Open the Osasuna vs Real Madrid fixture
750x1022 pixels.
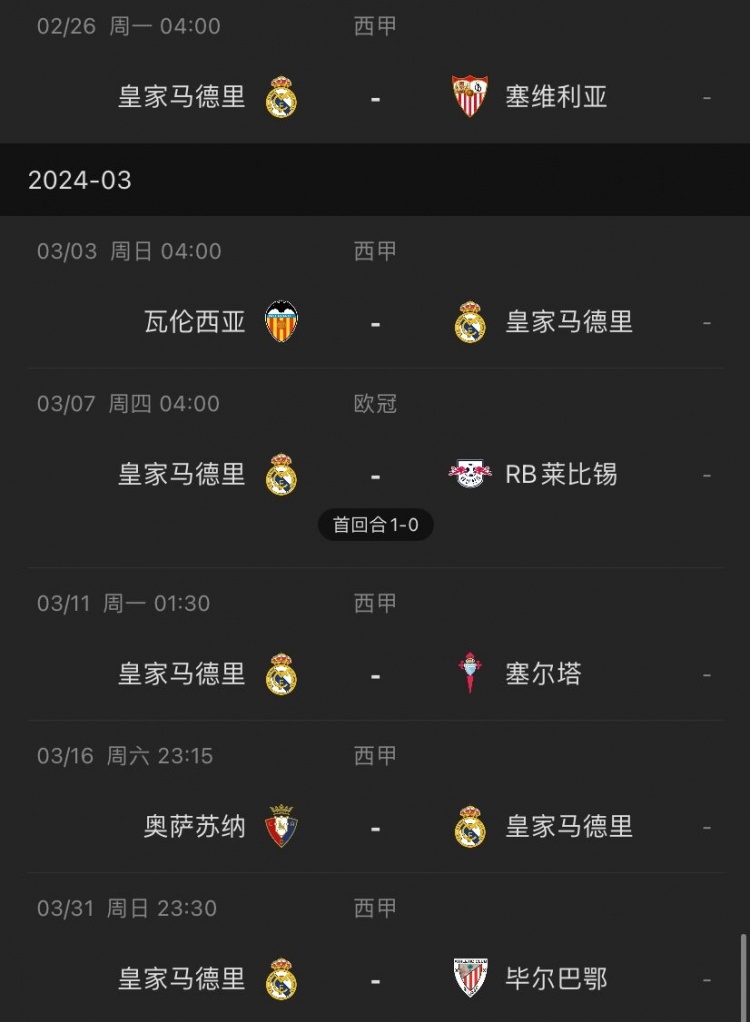(x=375, y=827)
